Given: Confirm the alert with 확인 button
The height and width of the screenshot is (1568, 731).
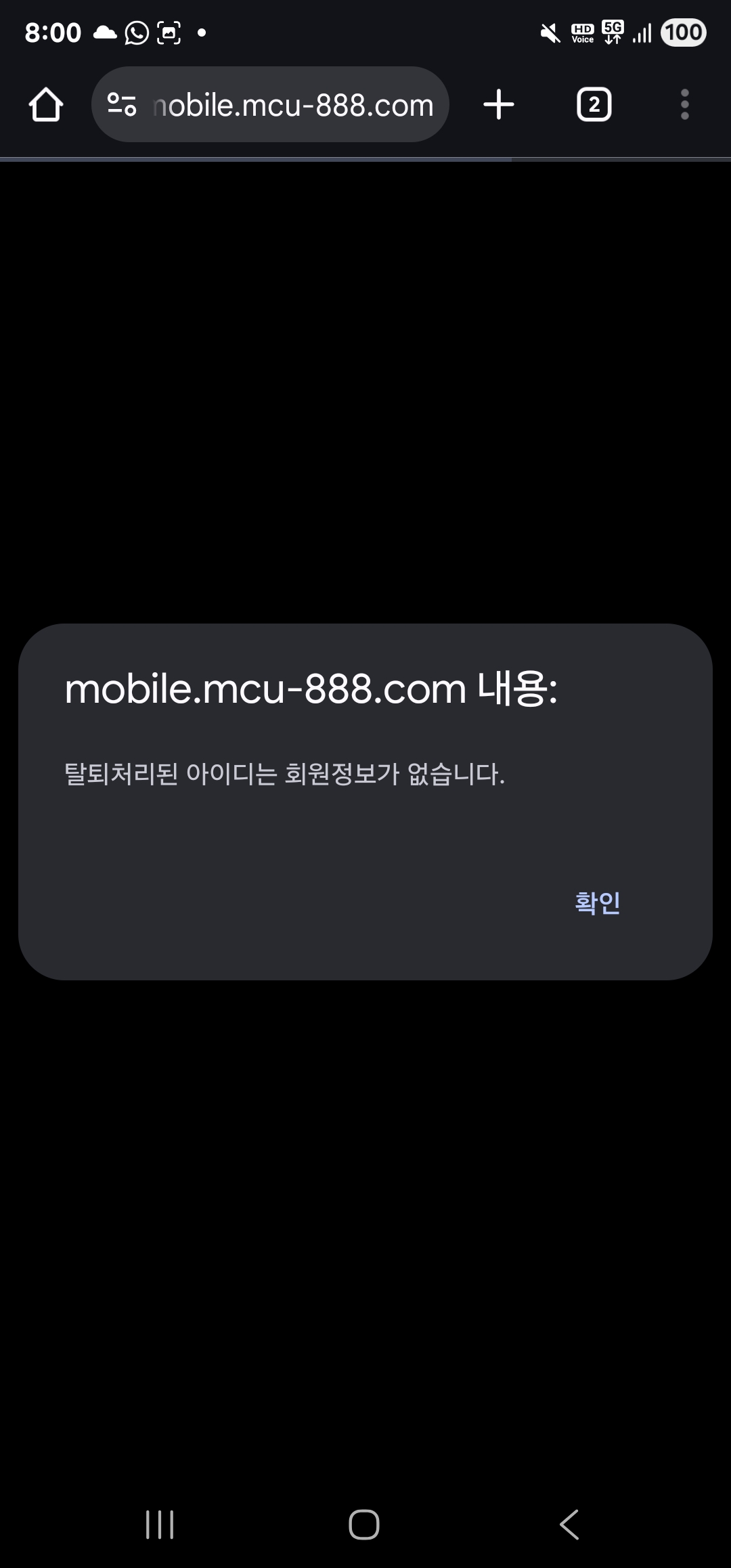Looking at the screenshot, I should (x=597, y=902).
